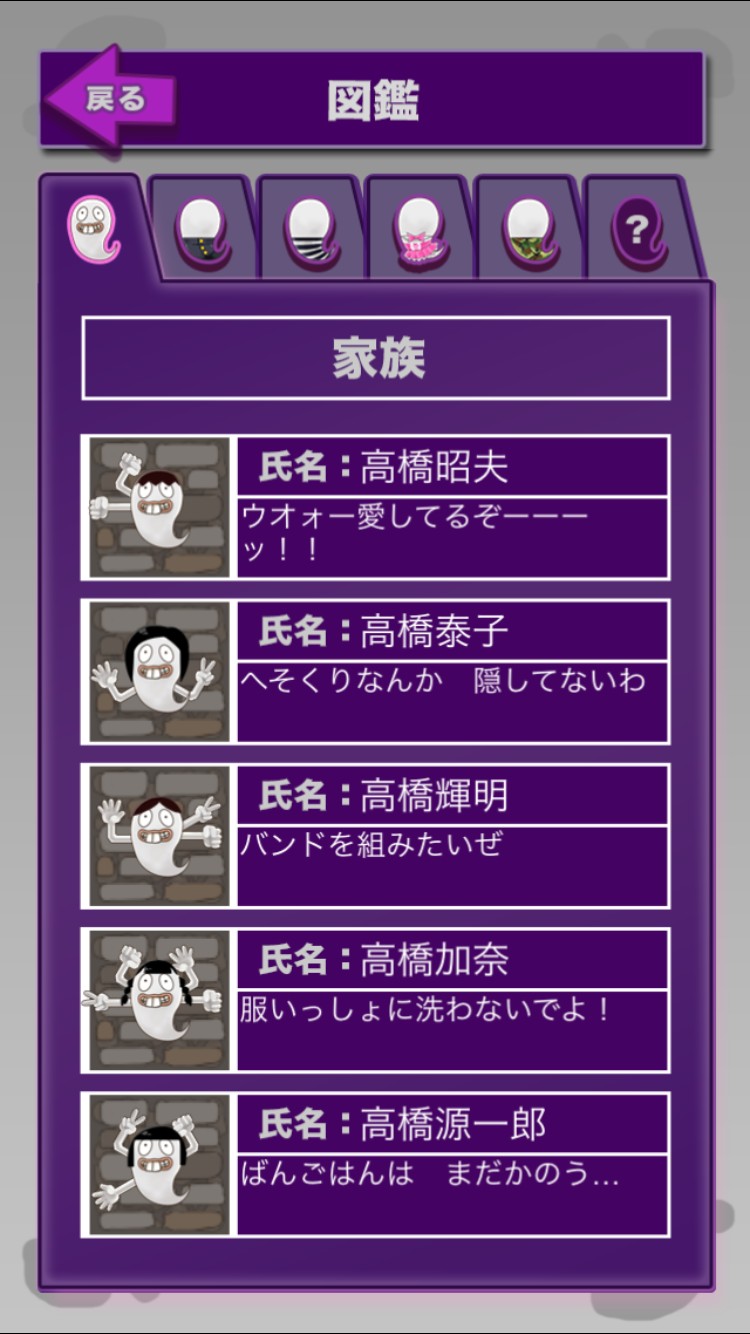
Task: Go back with the 戻る arrow button
Action: coord(110,99)
